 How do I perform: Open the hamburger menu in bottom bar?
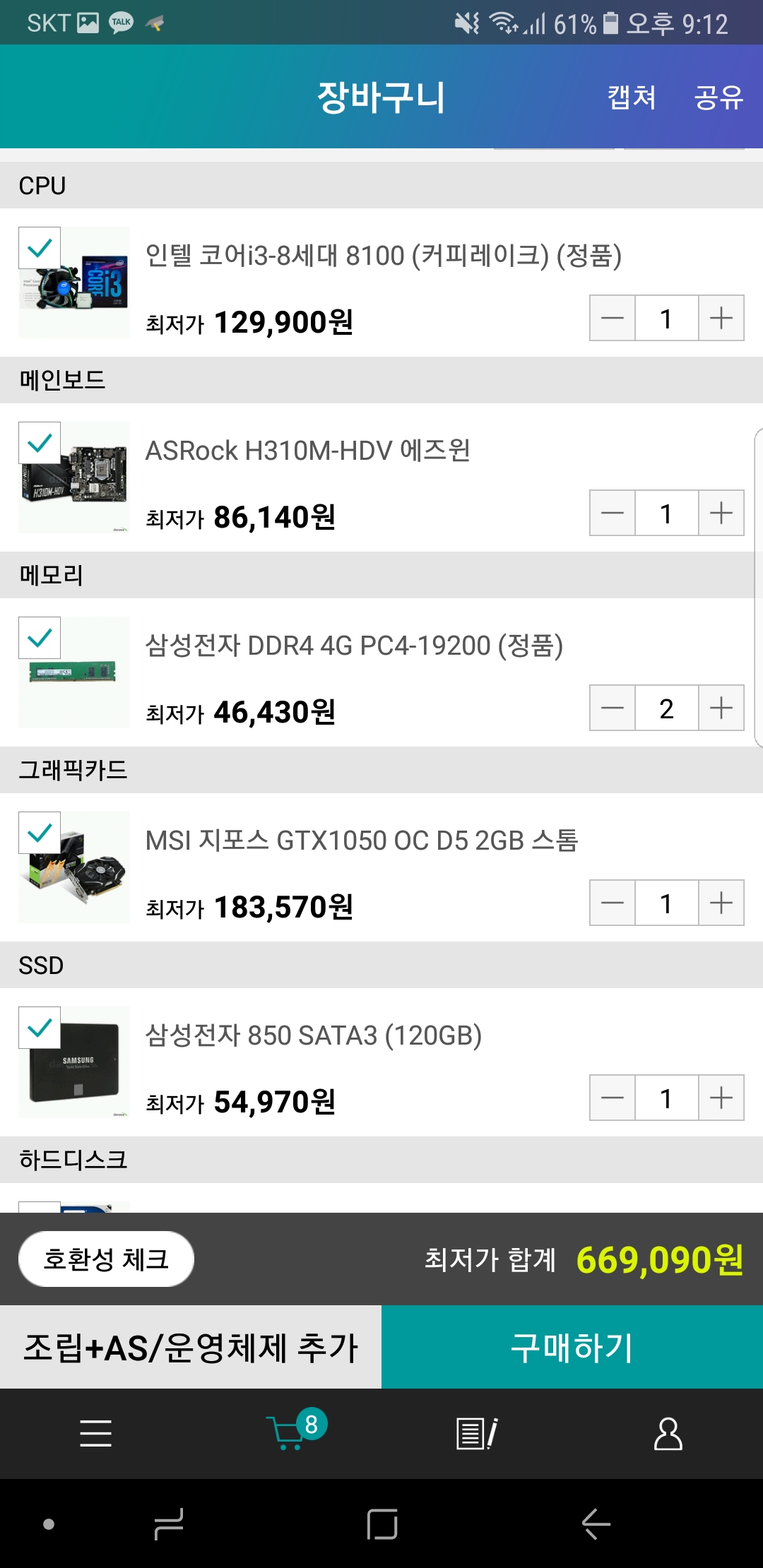tap(95, 1433)
